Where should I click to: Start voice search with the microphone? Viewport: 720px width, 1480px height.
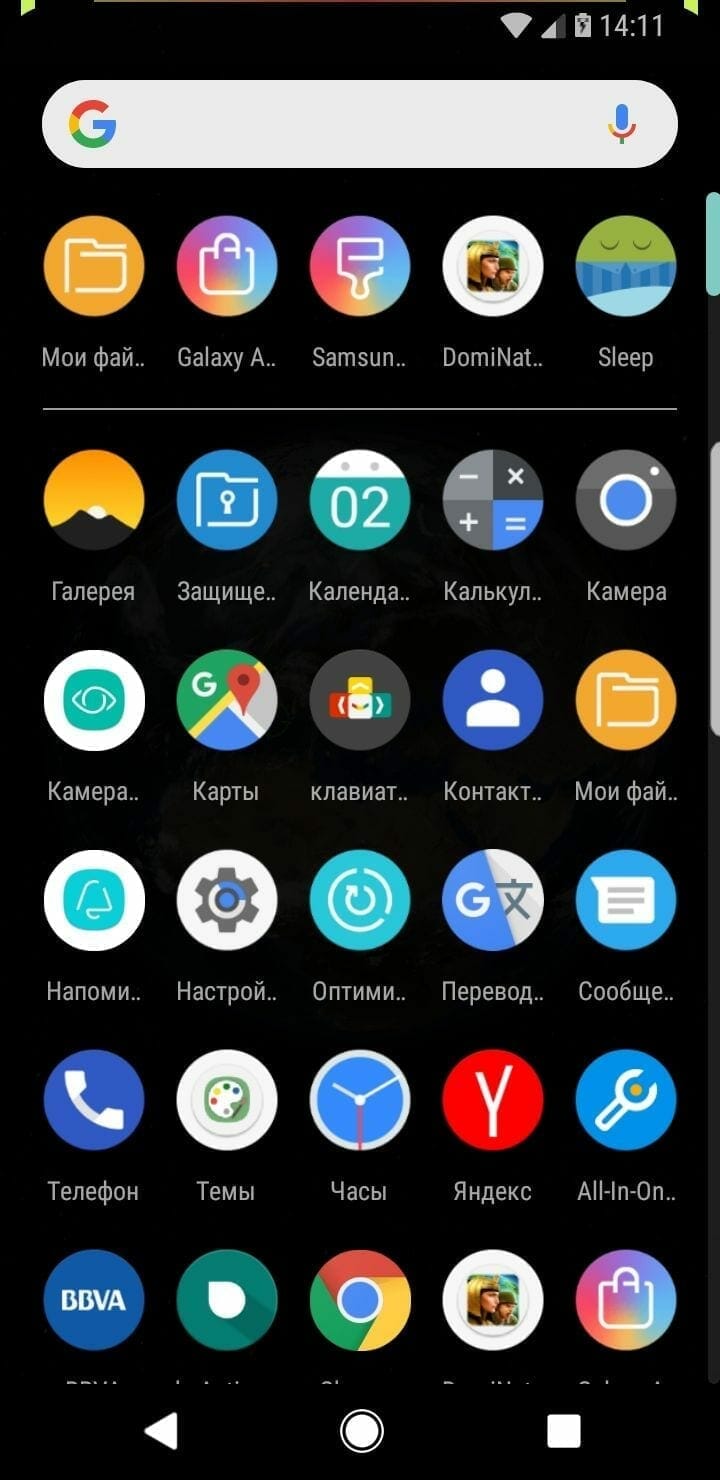621,125
